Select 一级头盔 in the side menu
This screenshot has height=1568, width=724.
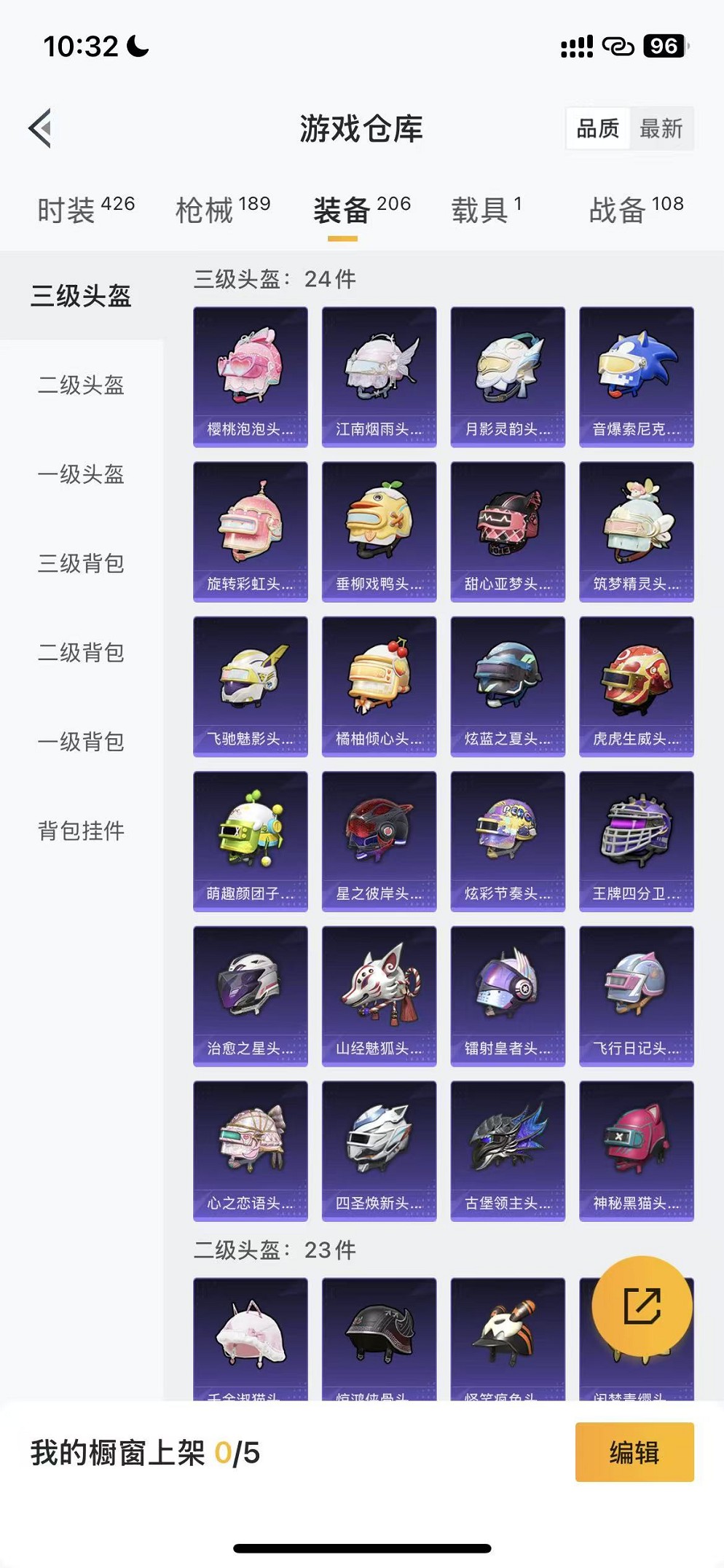pyautogui.click(x=81, y=474)
